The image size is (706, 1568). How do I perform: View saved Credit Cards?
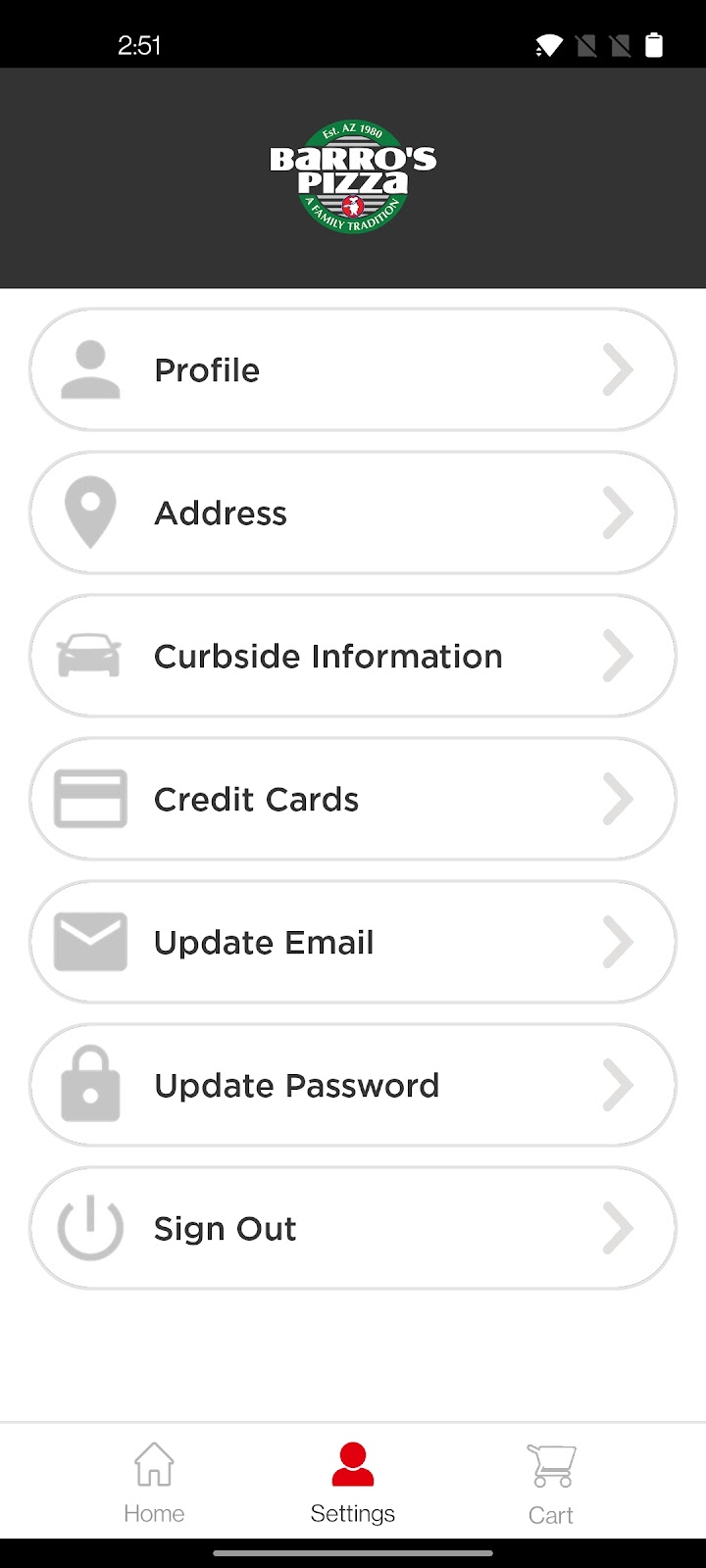point(353,800)
